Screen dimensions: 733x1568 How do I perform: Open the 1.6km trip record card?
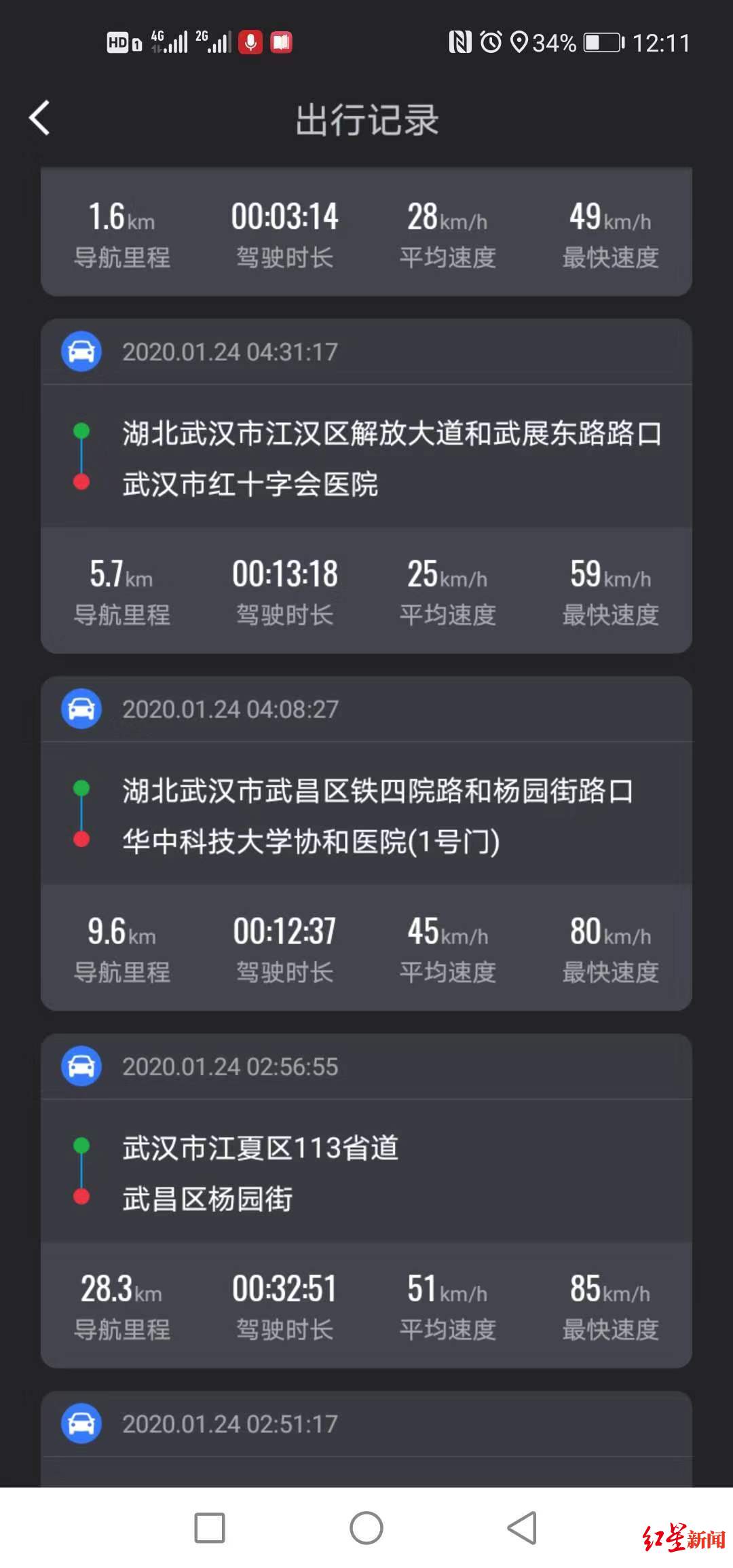pyautogui.click(x=366, y=232)
